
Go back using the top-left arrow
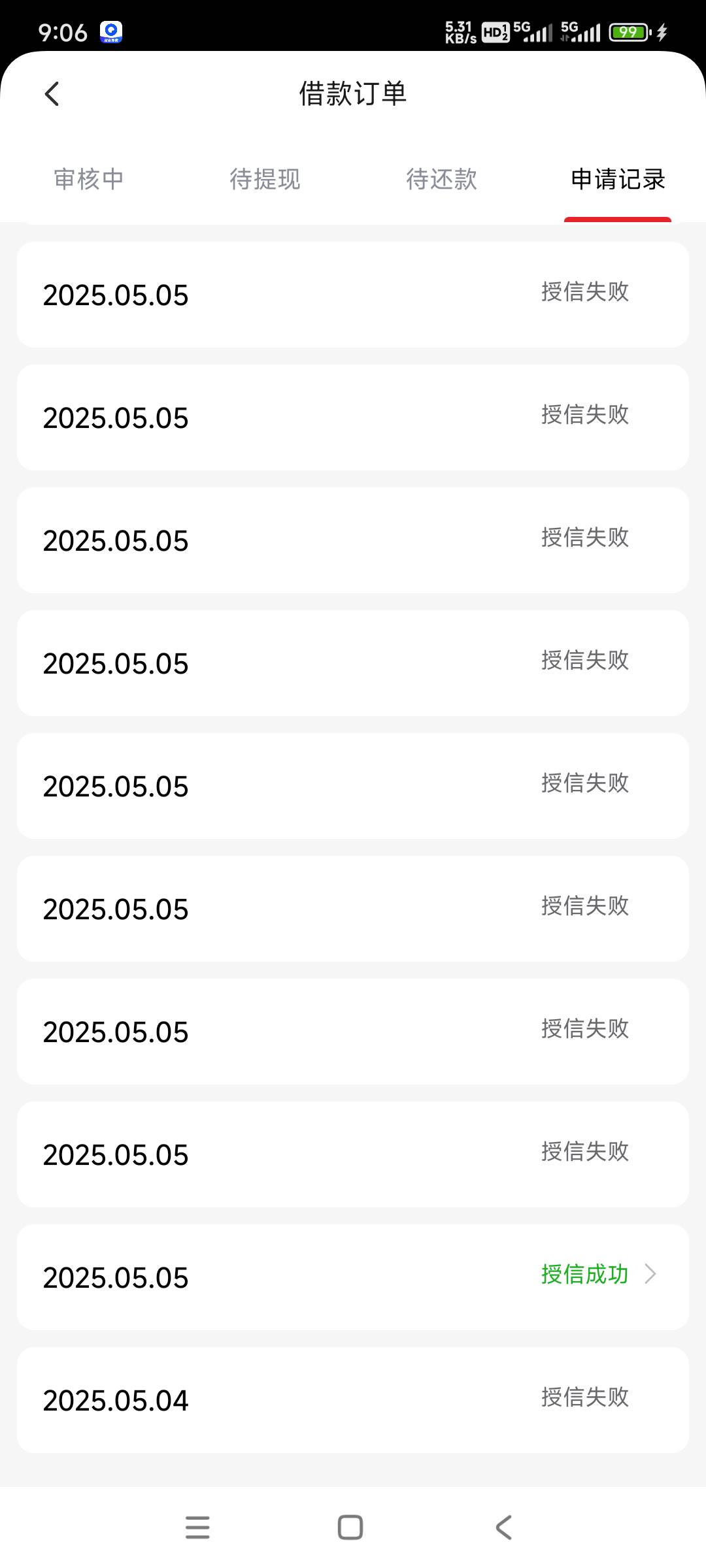52,94
